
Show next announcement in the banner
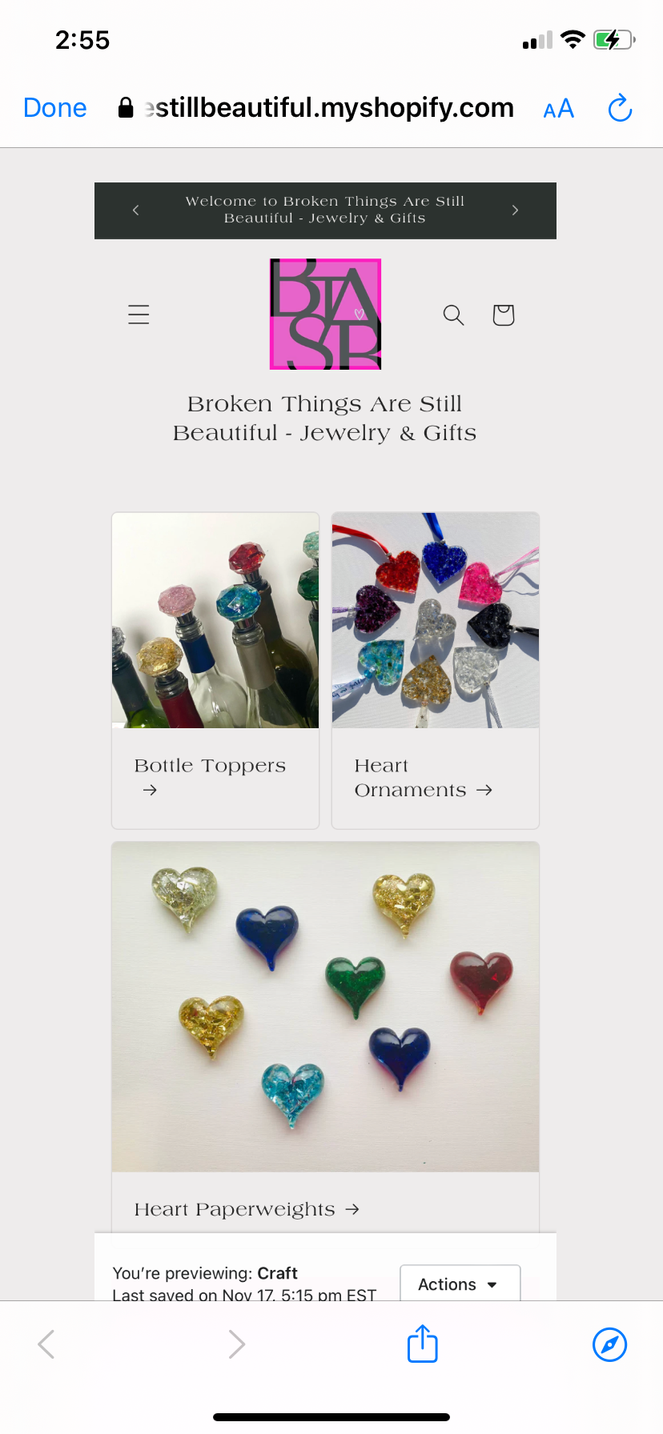click(515, 210)
